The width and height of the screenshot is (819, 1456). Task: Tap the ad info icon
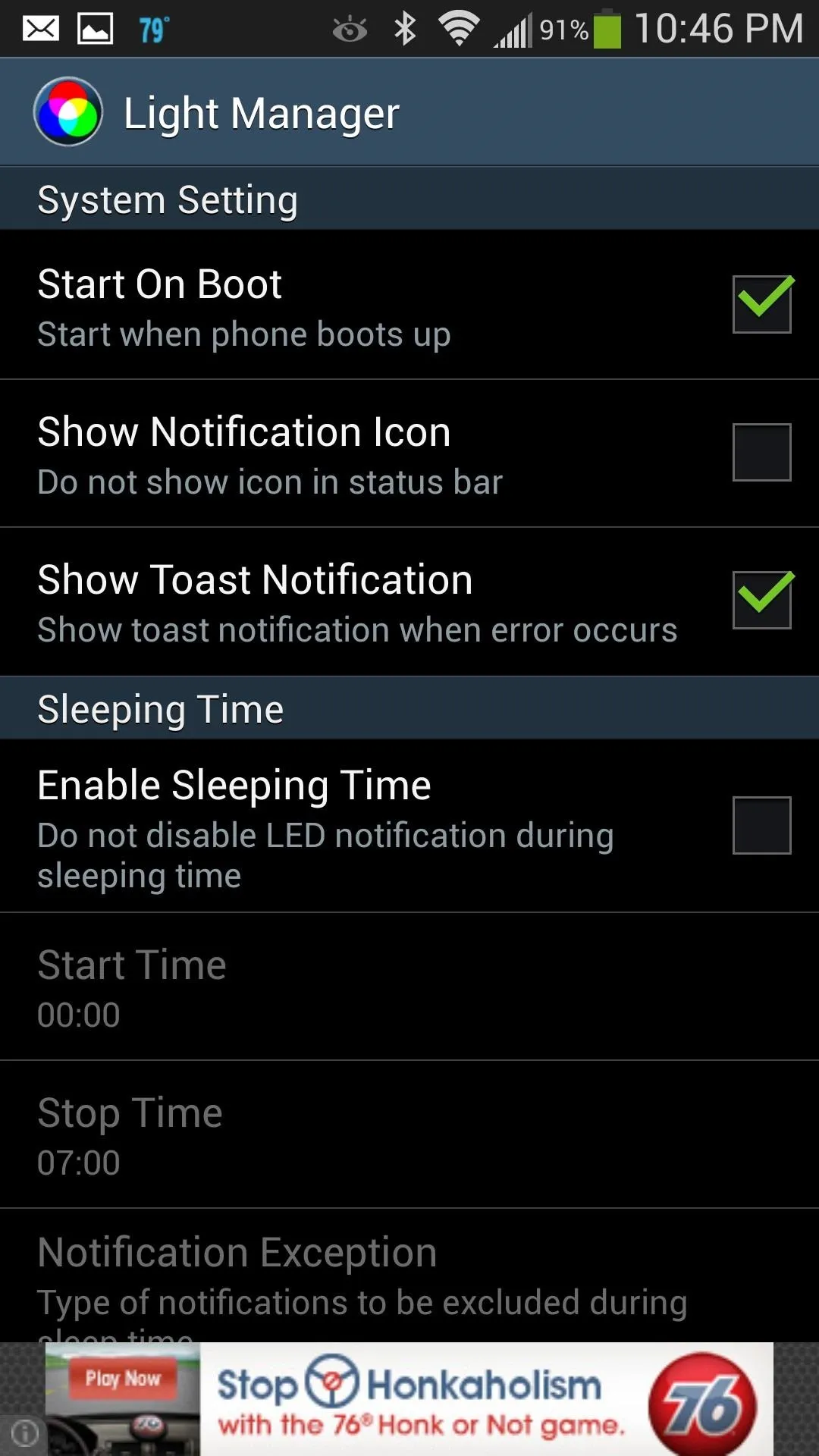coord(24,1432)
